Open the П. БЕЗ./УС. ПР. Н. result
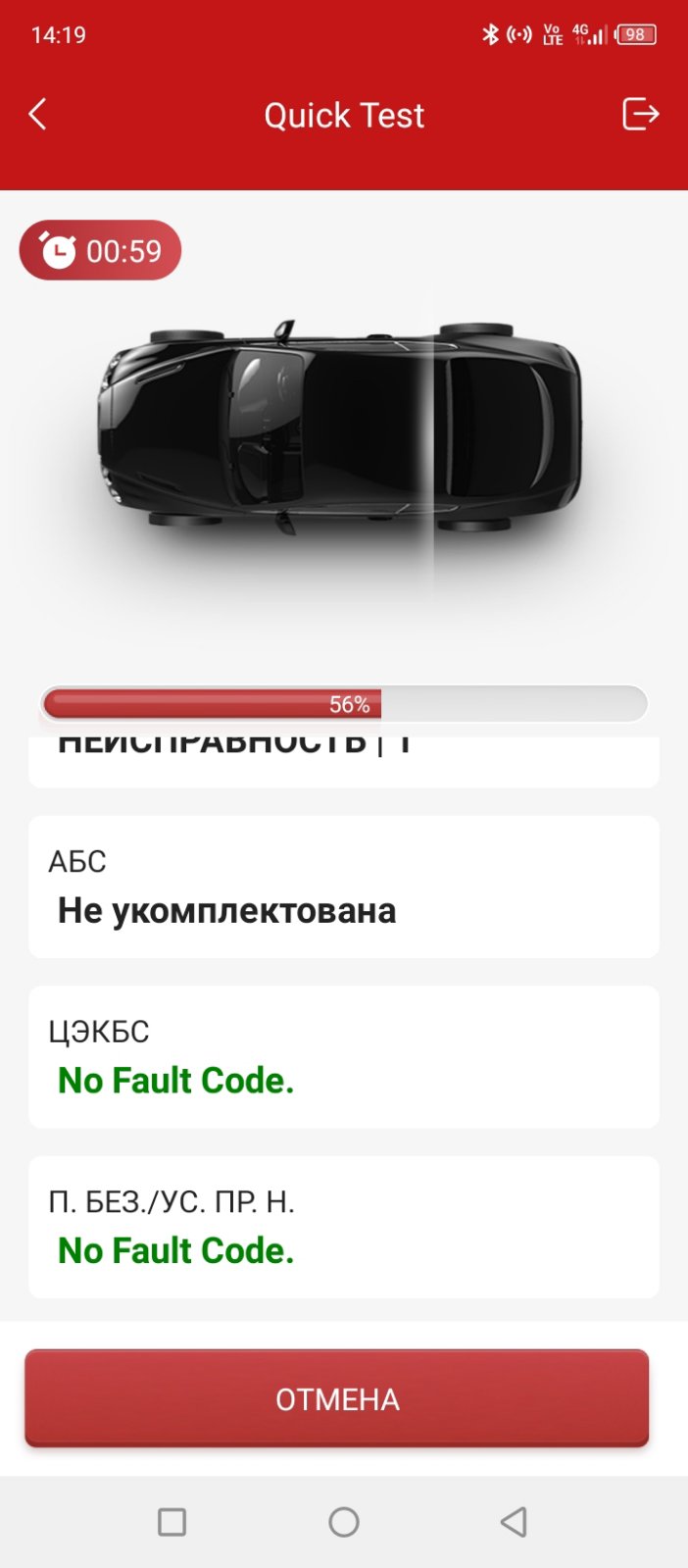The image size is (688, 1568). 343,1227
